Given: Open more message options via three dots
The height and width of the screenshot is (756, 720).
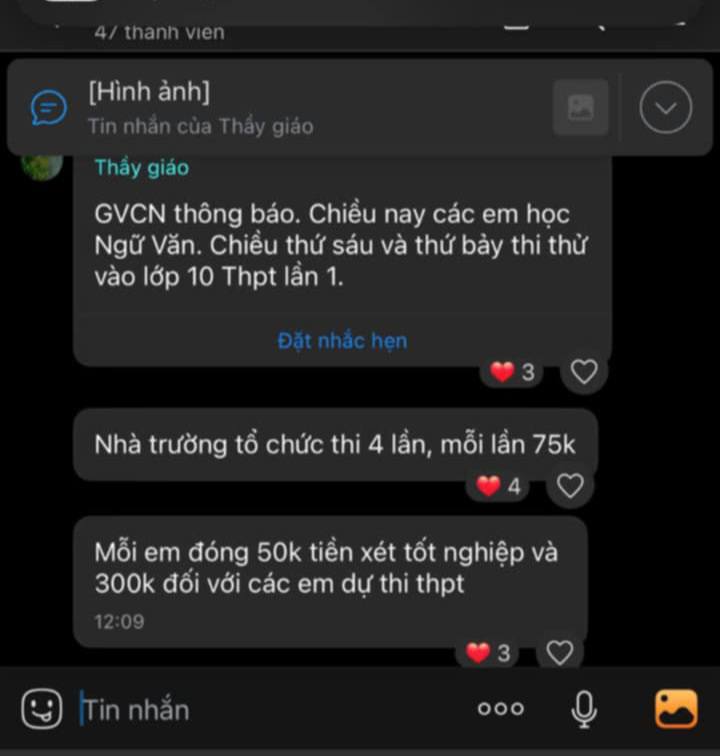Looking at the screenshot, I should coord(499,708).
